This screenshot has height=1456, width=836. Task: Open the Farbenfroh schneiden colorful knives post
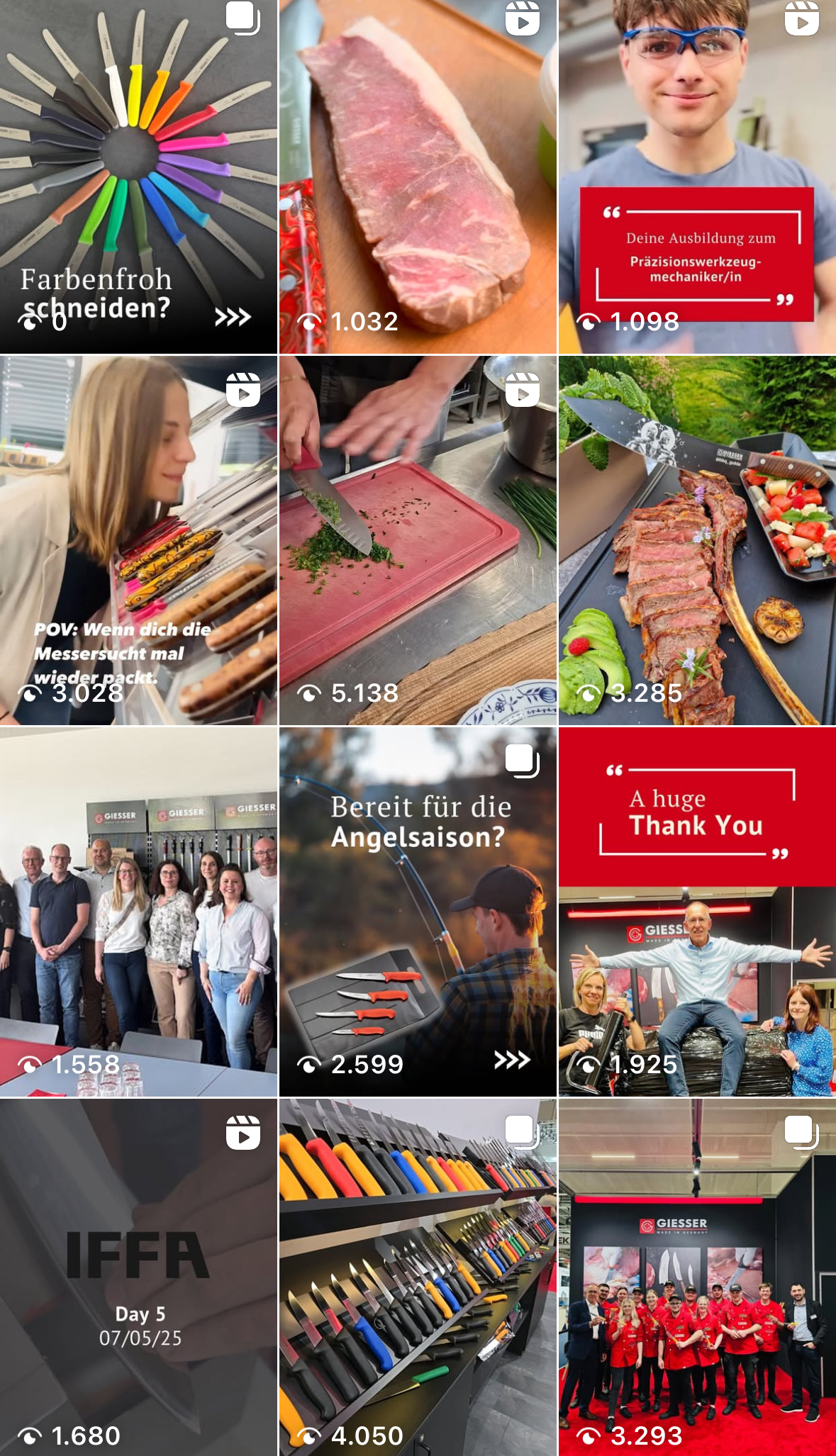click(x=138, y=177)
